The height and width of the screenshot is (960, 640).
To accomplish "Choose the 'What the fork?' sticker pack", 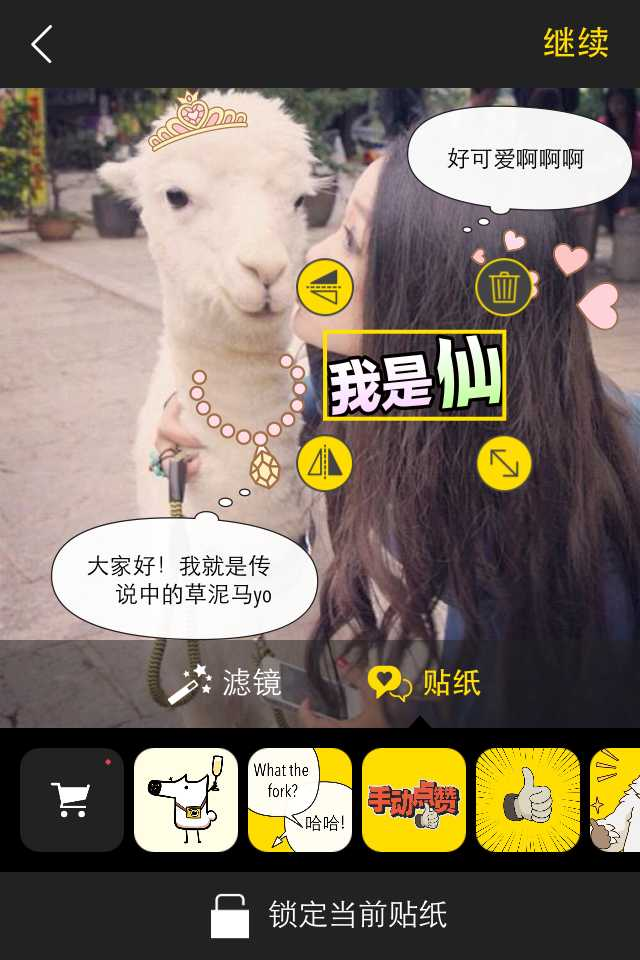I will point(300,799).
